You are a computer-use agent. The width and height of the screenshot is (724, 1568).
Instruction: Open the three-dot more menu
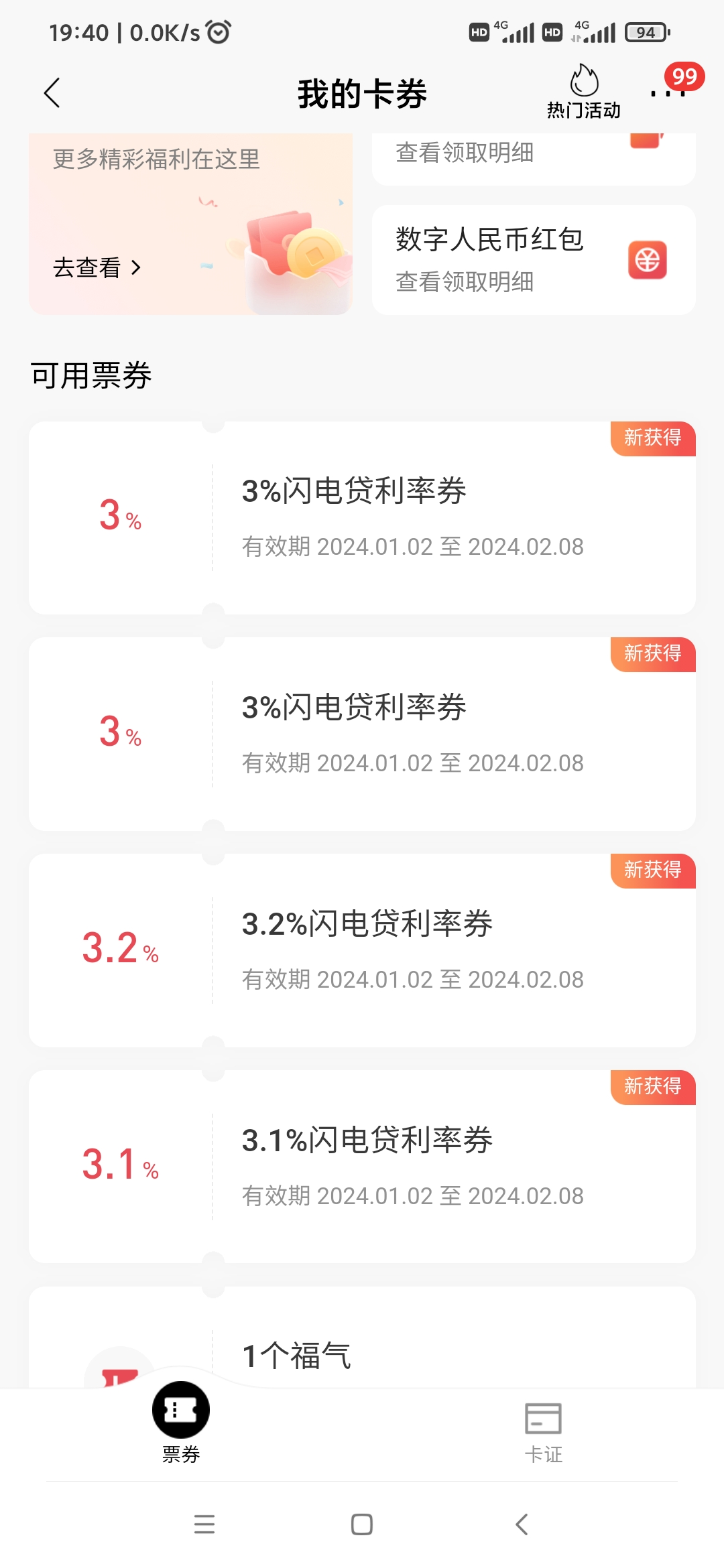tap(668, 94)
